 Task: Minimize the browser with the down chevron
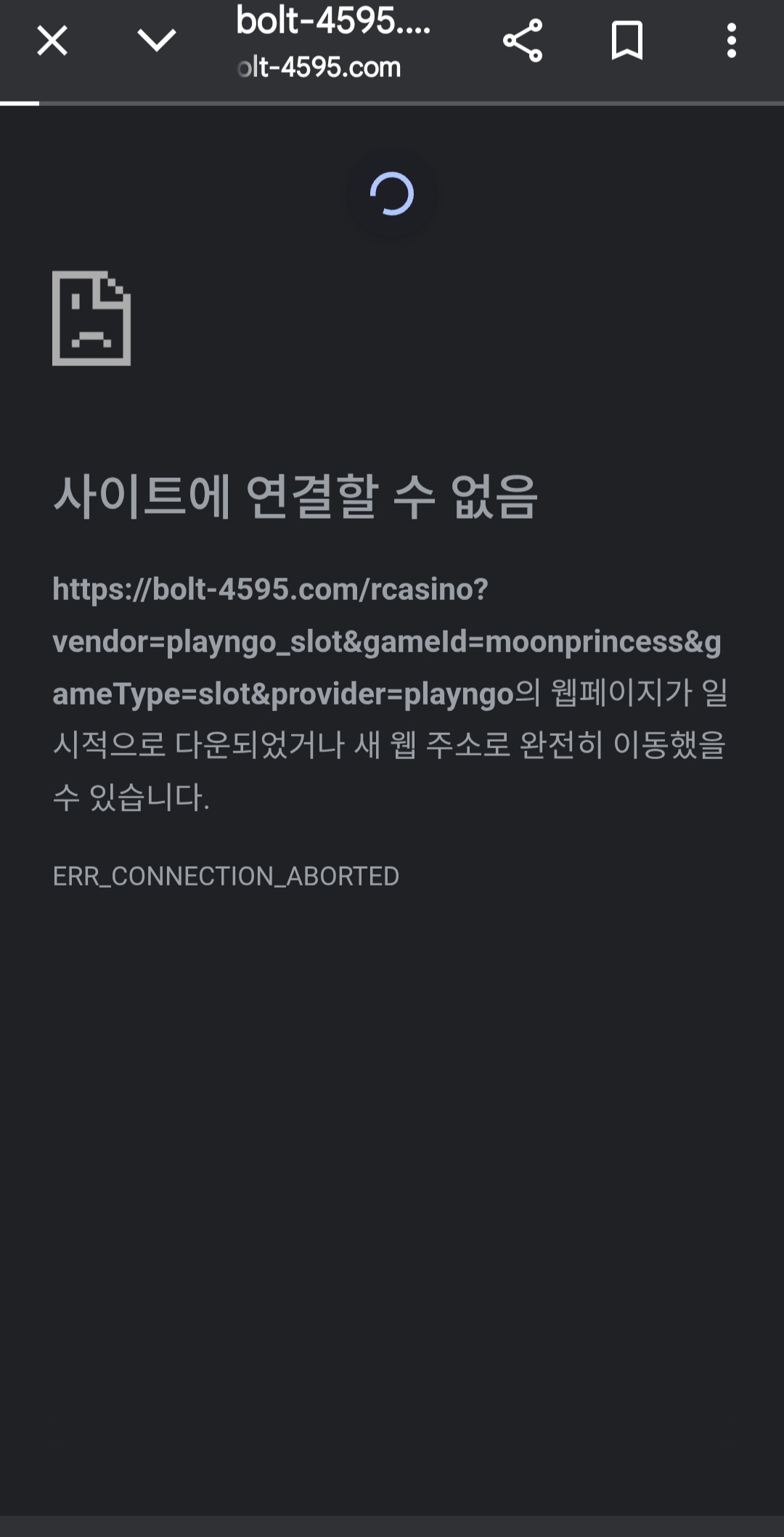157,40
